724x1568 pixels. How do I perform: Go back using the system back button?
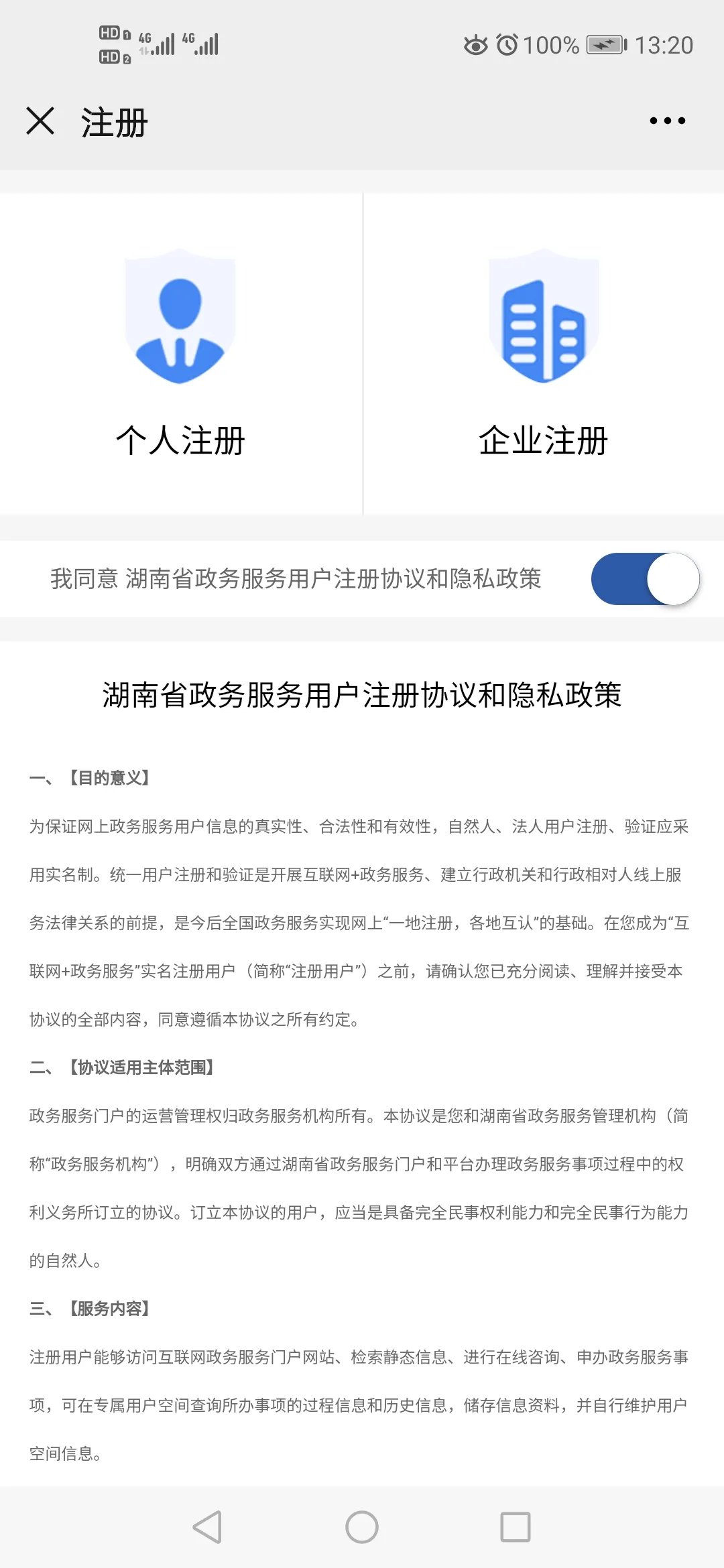tap(207, 1527)
